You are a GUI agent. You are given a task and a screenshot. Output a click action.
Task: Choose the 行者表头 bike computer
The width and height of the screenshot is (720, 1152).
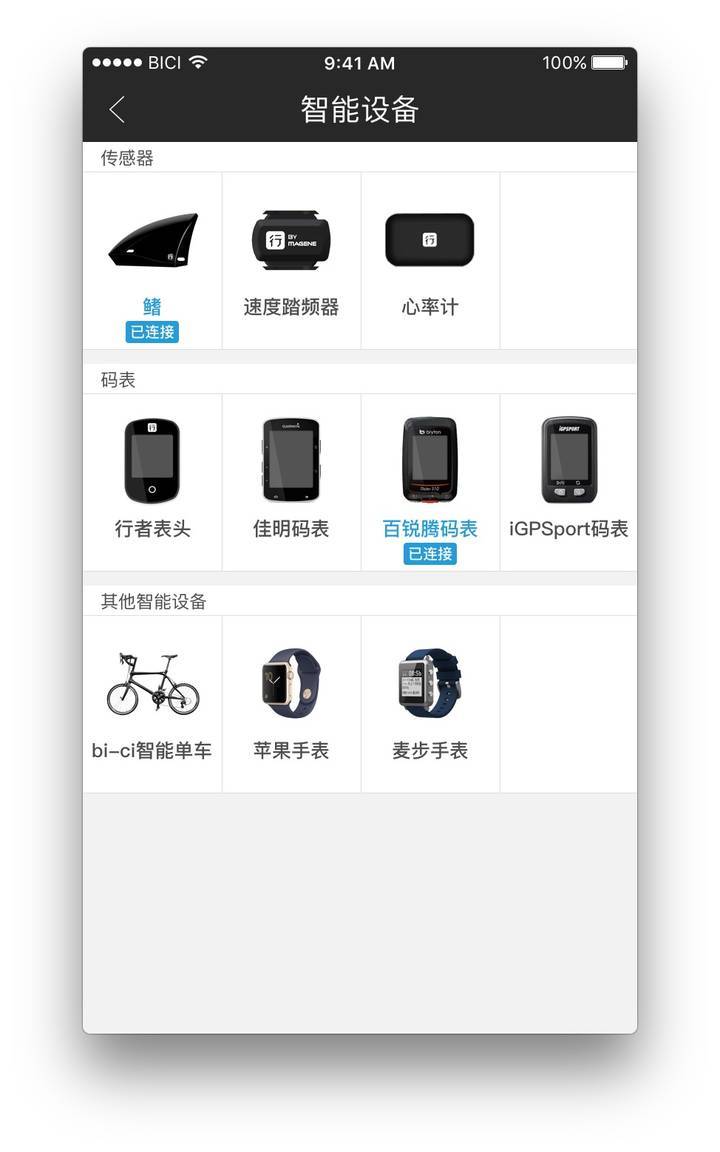tap(152, 483)
